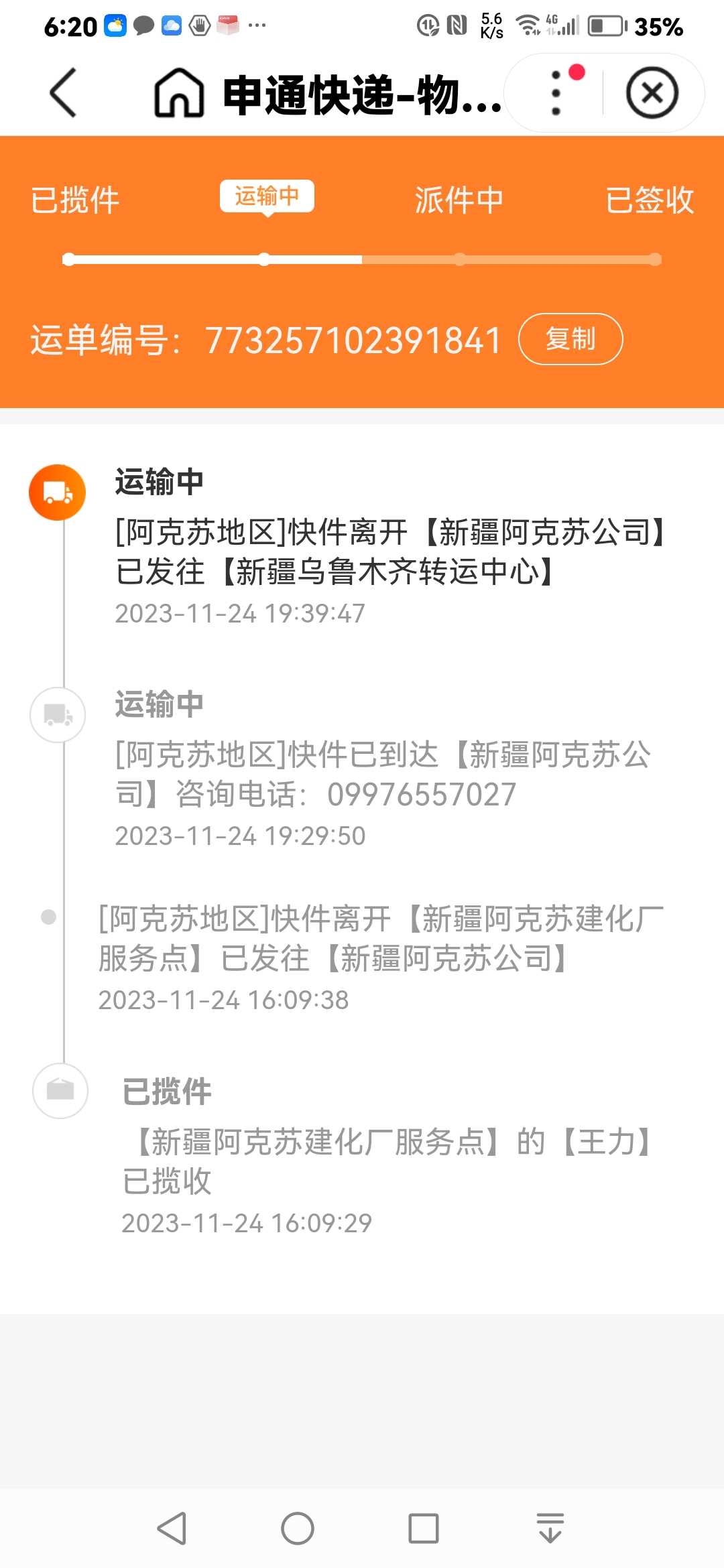Tap the system back navigation button
724x1568 pixels.
[x=172, y=1528]
